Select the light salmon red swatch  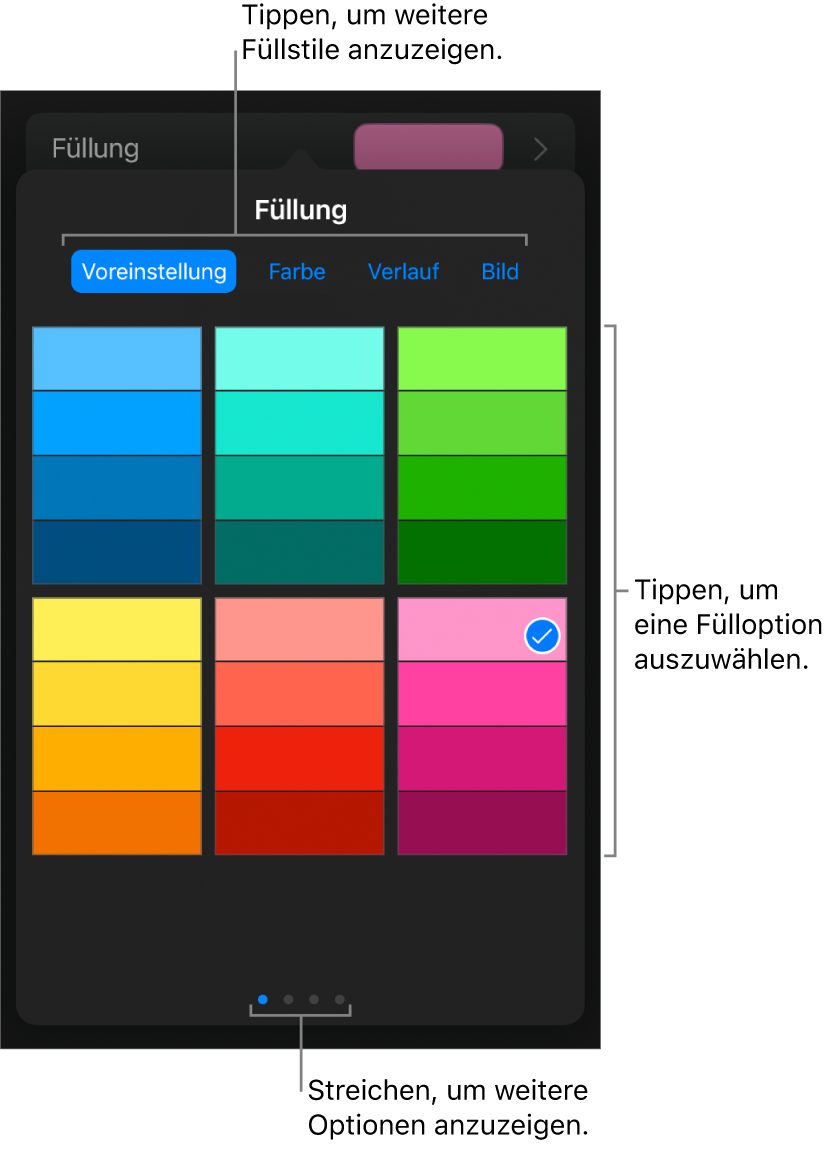(x=300, y=630)
